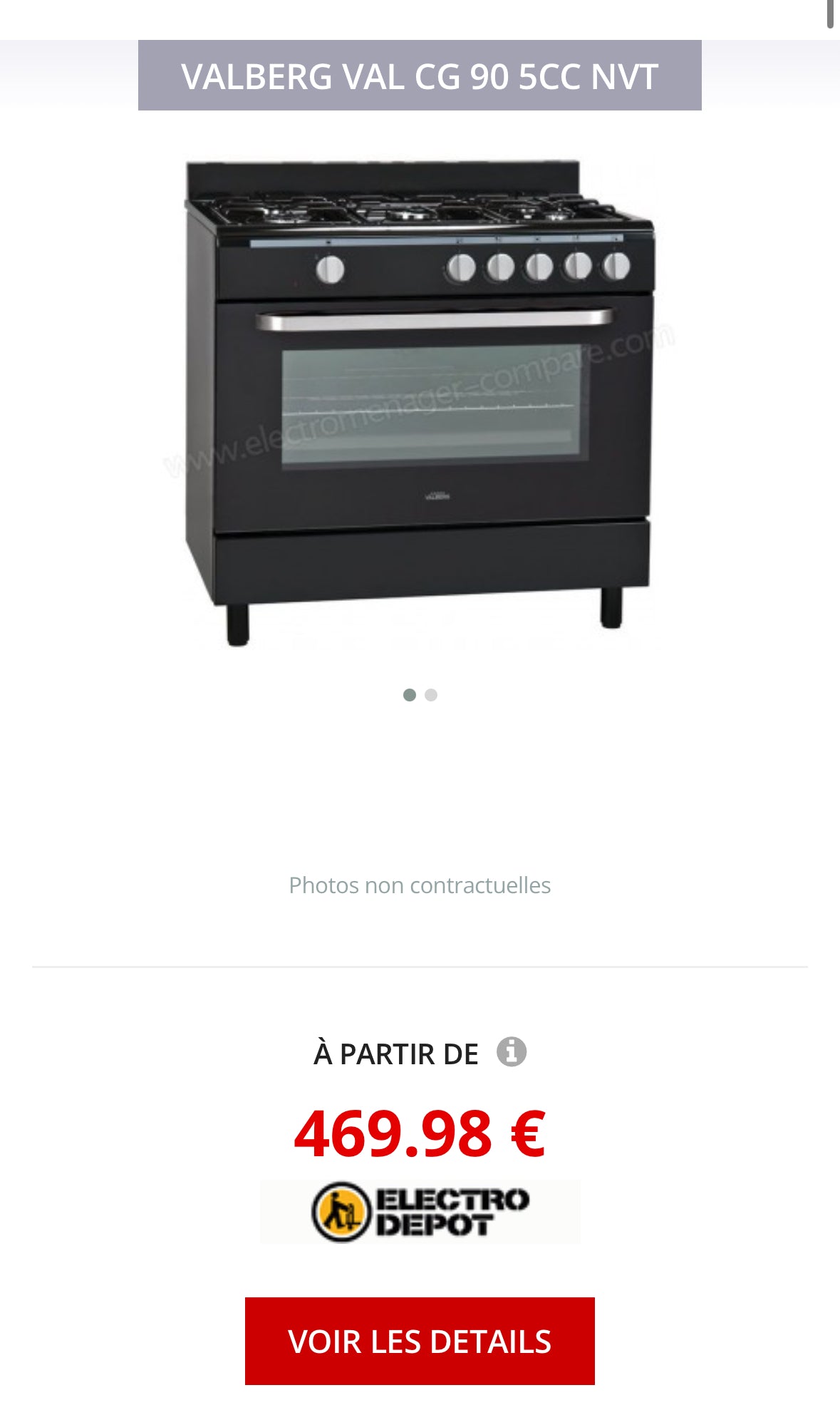
Task: Open the Electro Depot merchant offer
Action: coord(420,1211)
